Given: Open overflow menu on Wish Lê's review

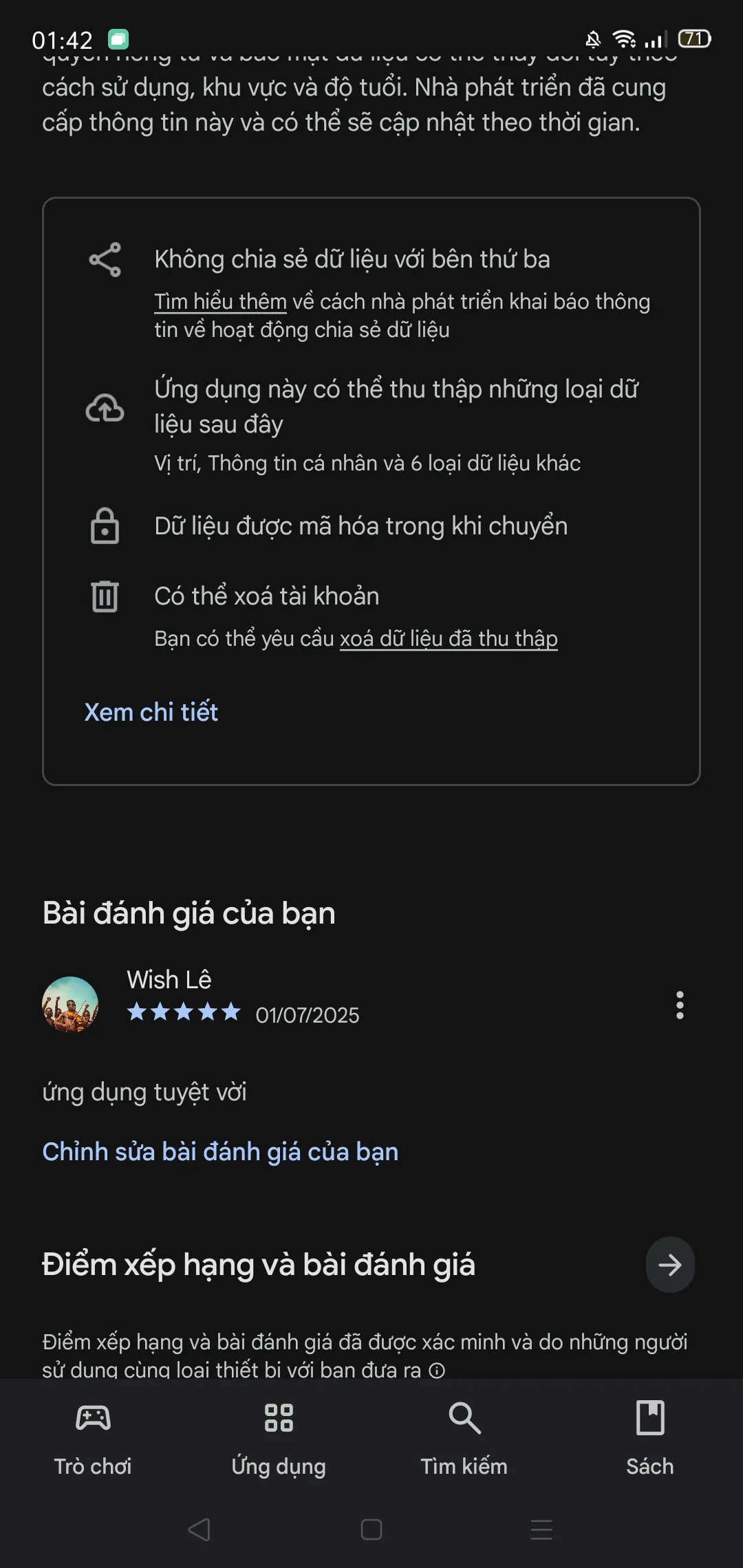Looking at the screenshot, I should (x=680, y=1005).
